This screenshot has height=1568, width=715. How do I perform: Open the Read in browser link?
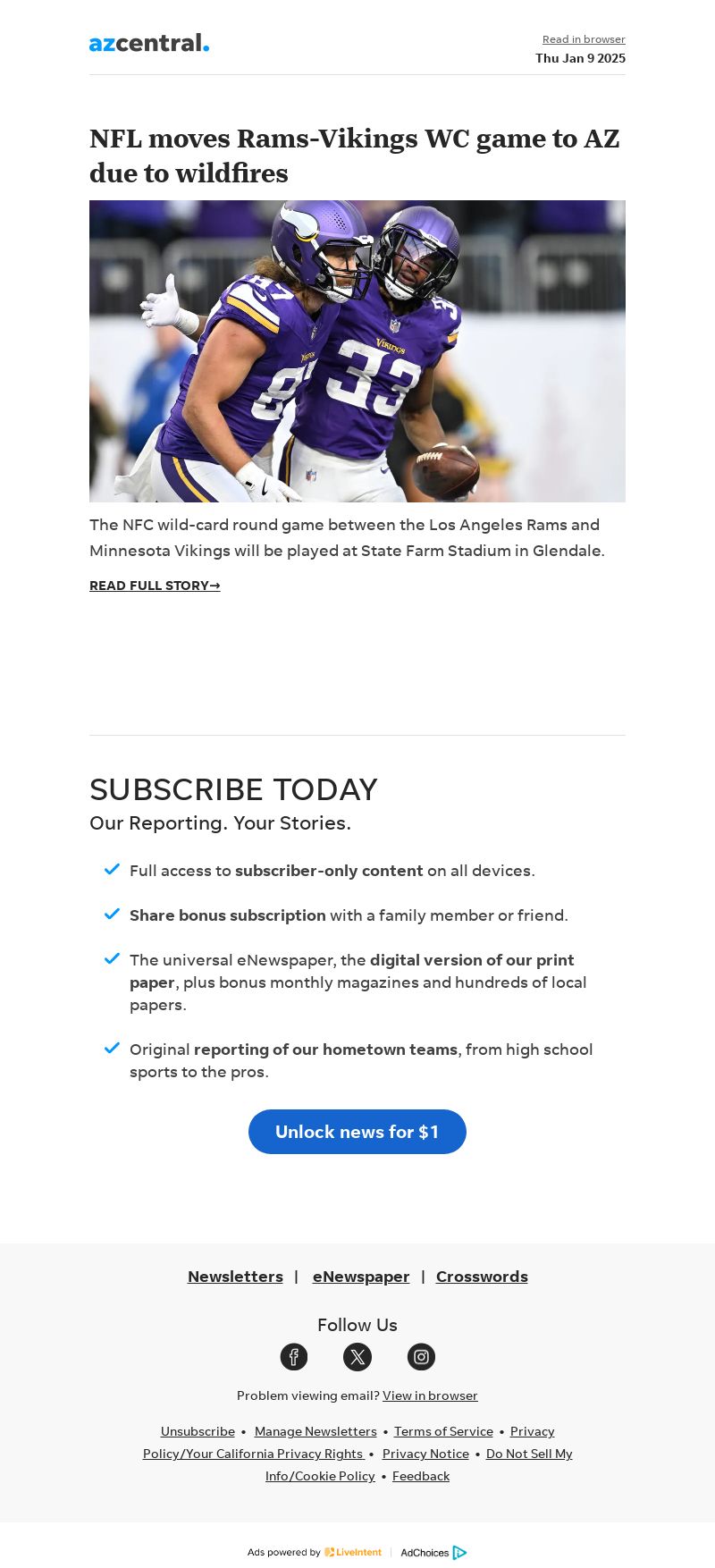pos(584,39)
